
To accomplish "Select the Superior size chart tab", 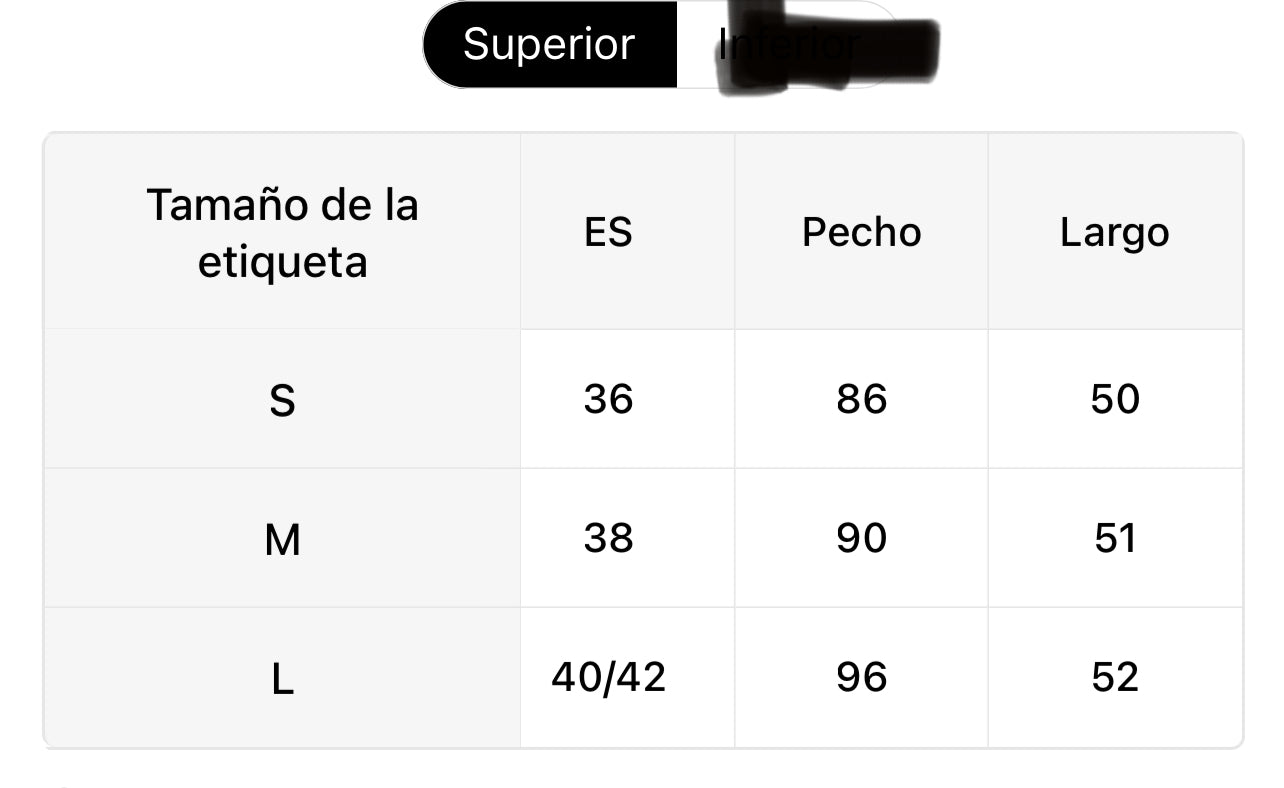I will coord(549,45).
